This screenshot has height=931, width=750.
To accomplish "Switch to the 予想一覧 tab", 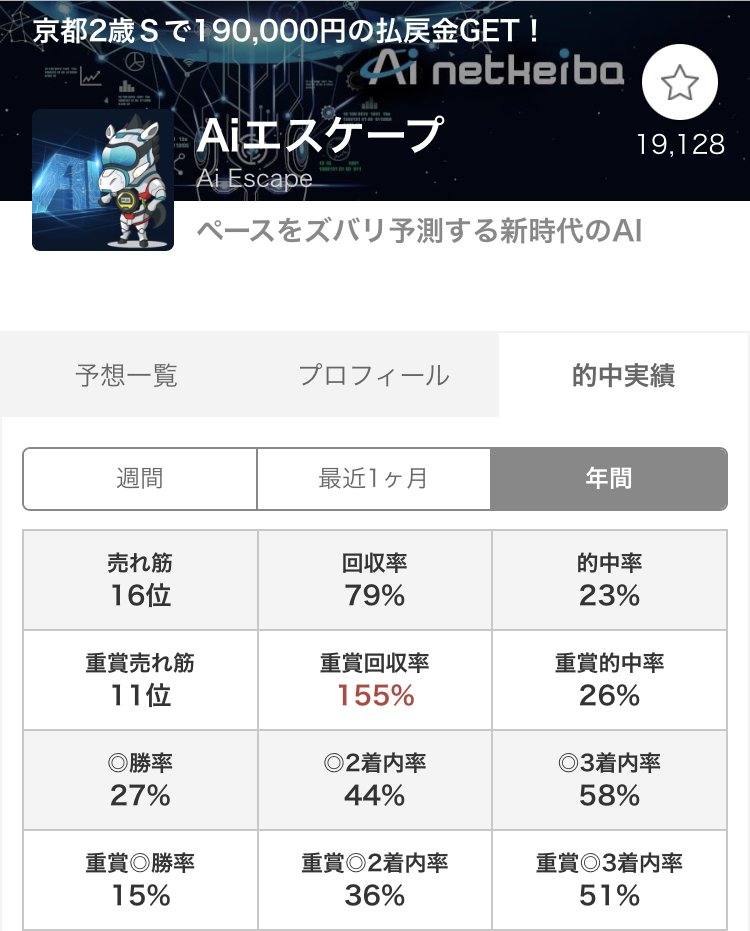I will tap(126, 375).
